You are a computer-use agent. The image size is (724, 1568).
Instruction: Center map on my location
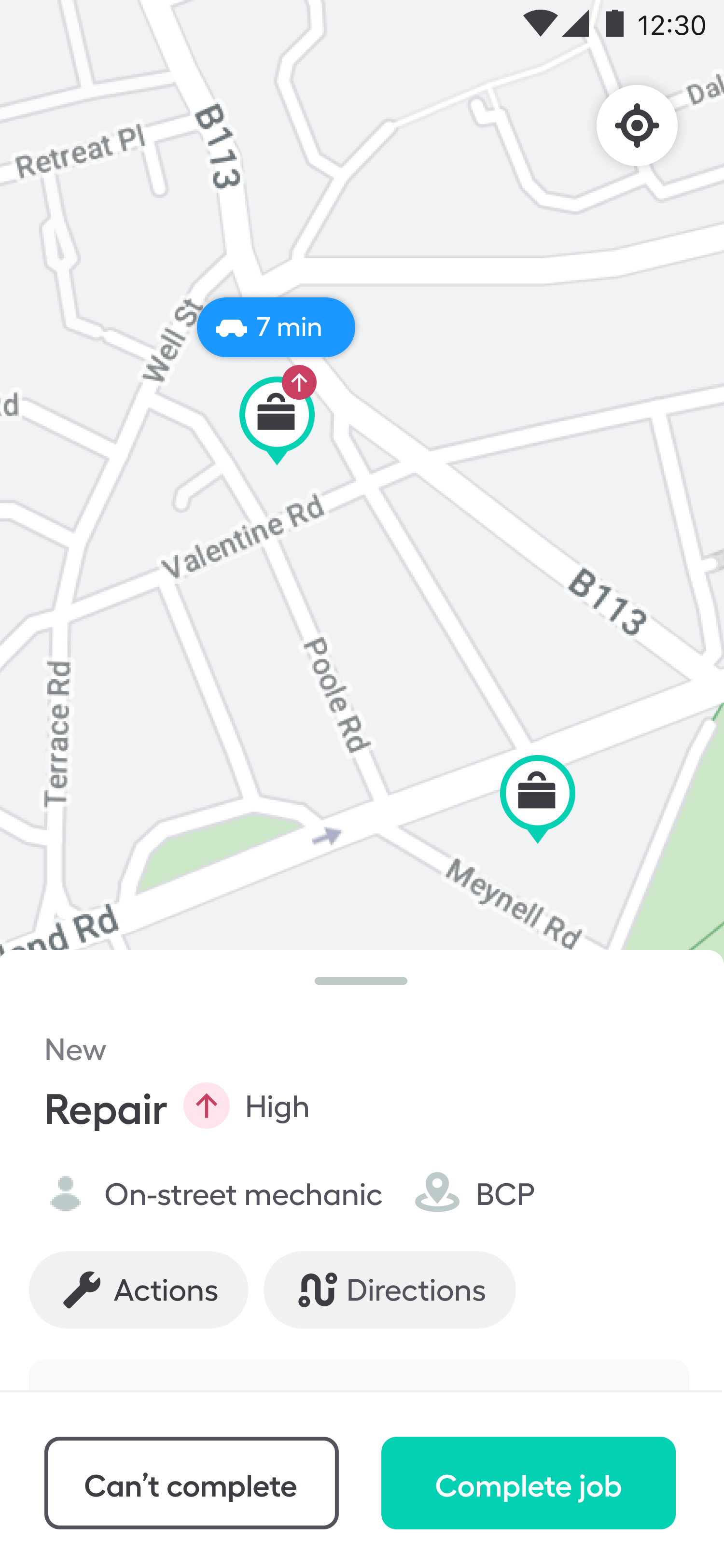[x=636, y=126]
